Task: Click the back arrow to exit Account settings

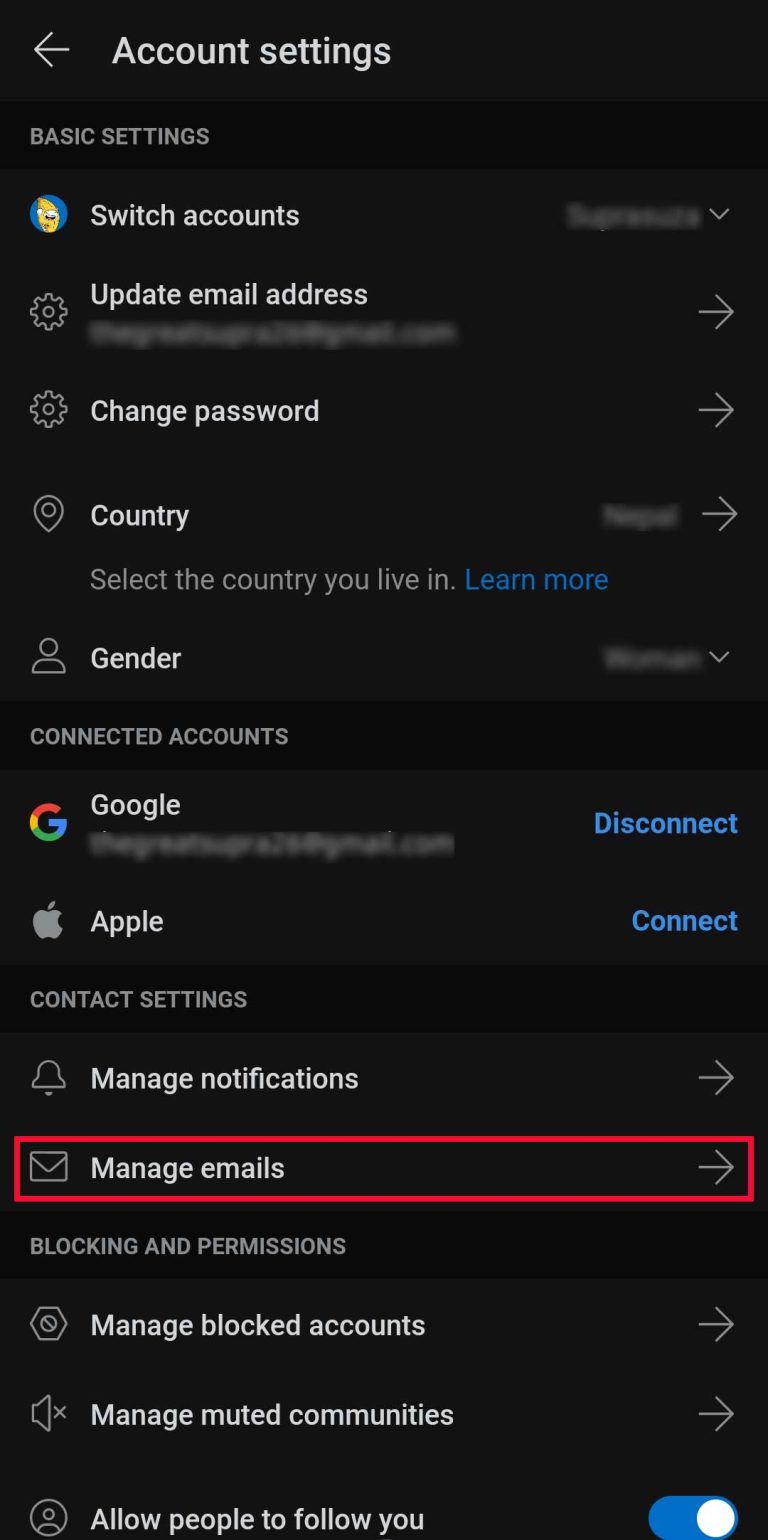Action: [x=50, y=50]
